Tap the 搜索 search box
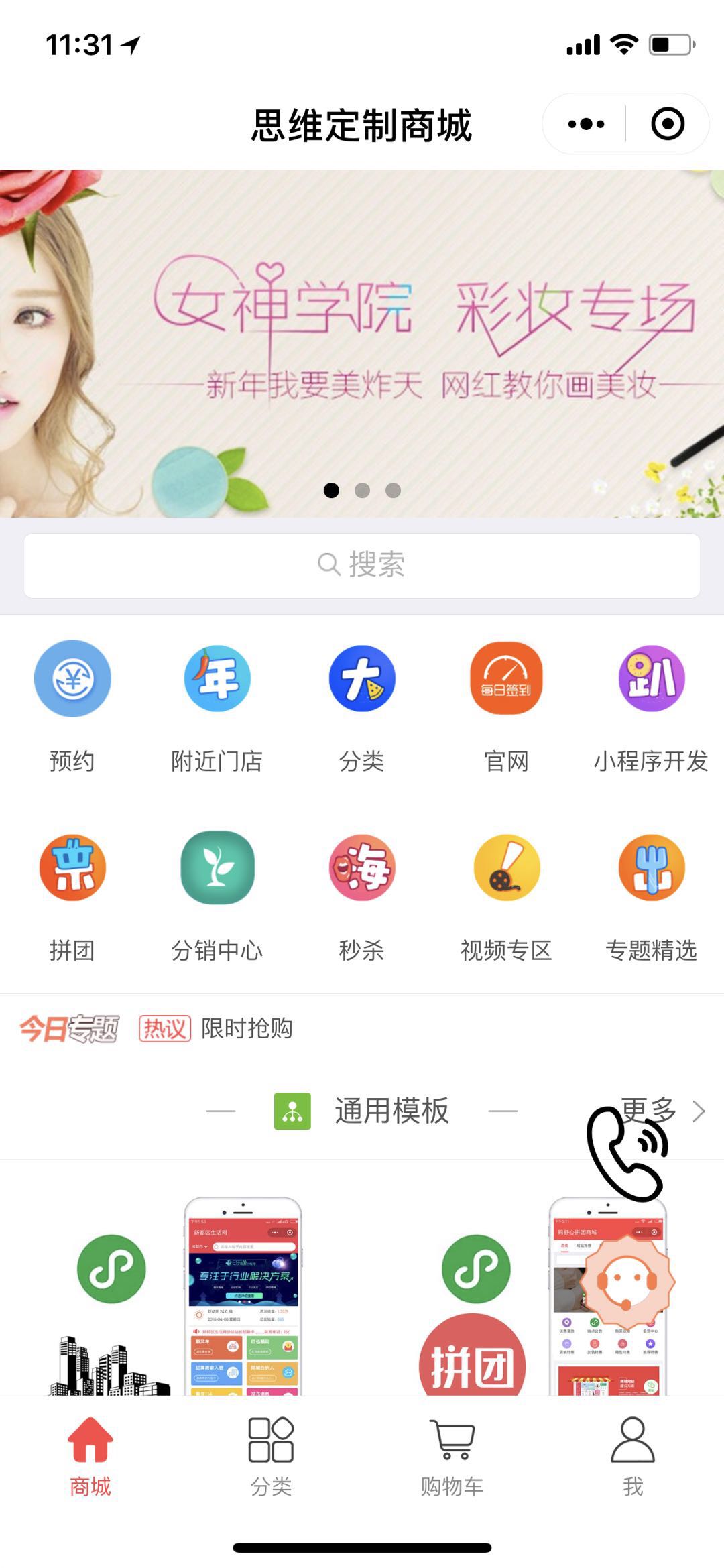 pos(362,565)
